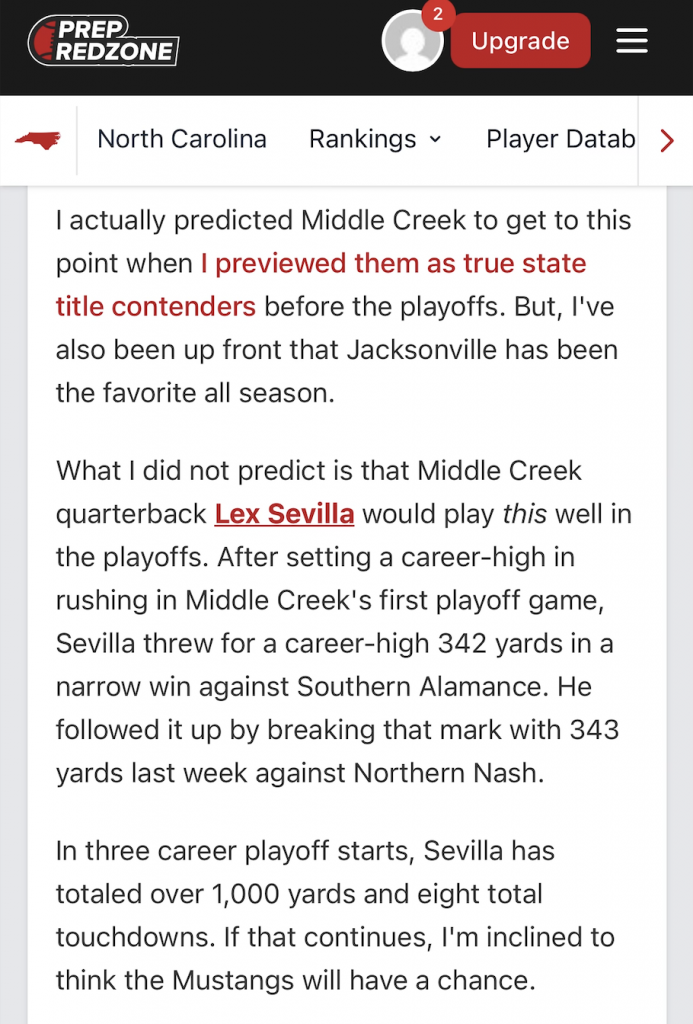Open the Player Database section

[x=560, y=139]
